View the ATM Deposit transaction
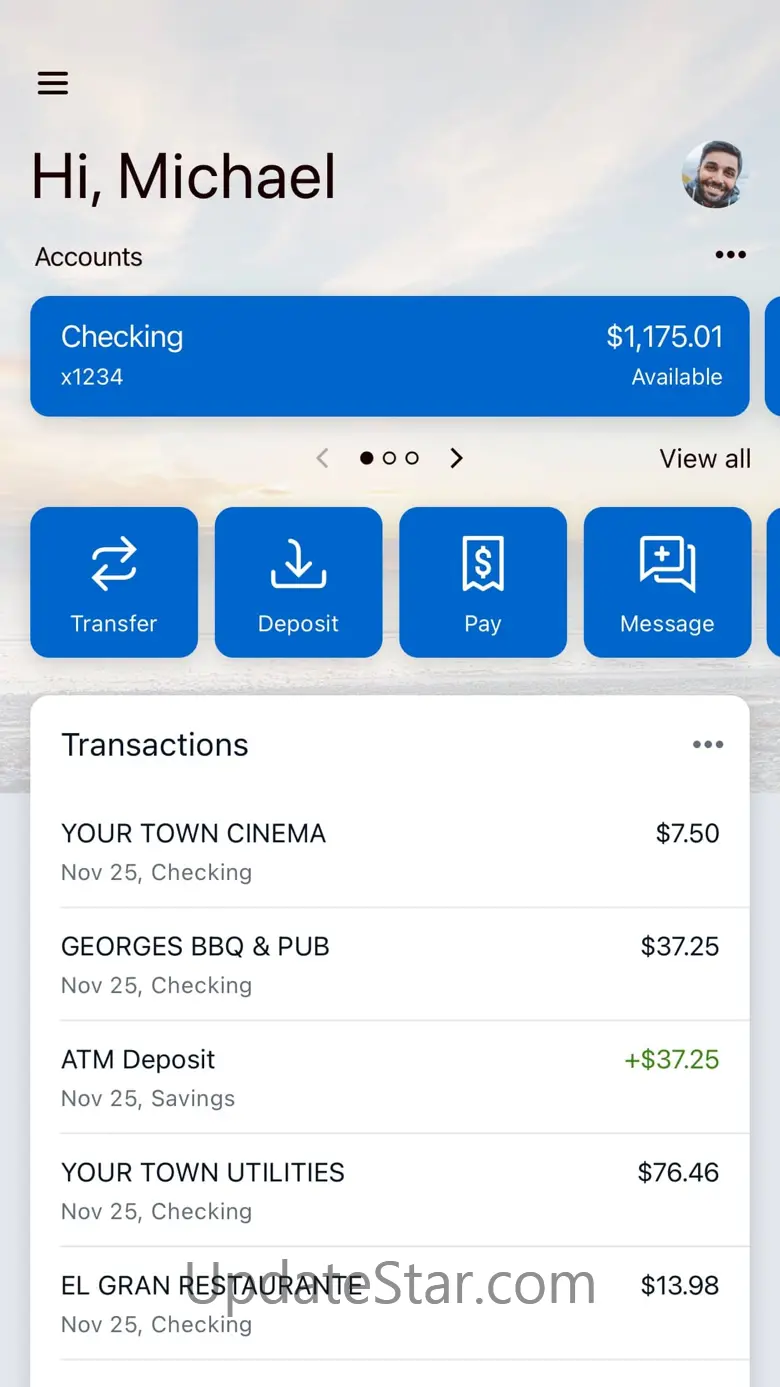780x1387 pixels. coord(390,1078)
